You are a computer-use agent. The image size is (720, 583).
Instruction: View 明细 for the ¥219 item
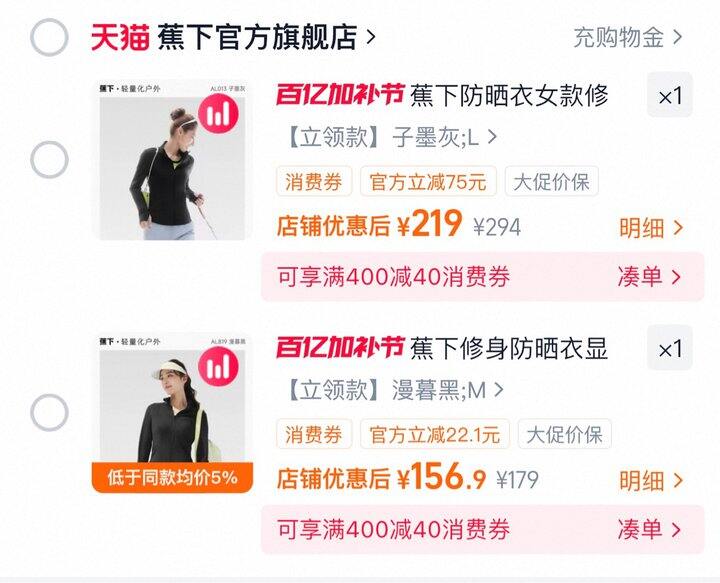[x=650, y=228]
